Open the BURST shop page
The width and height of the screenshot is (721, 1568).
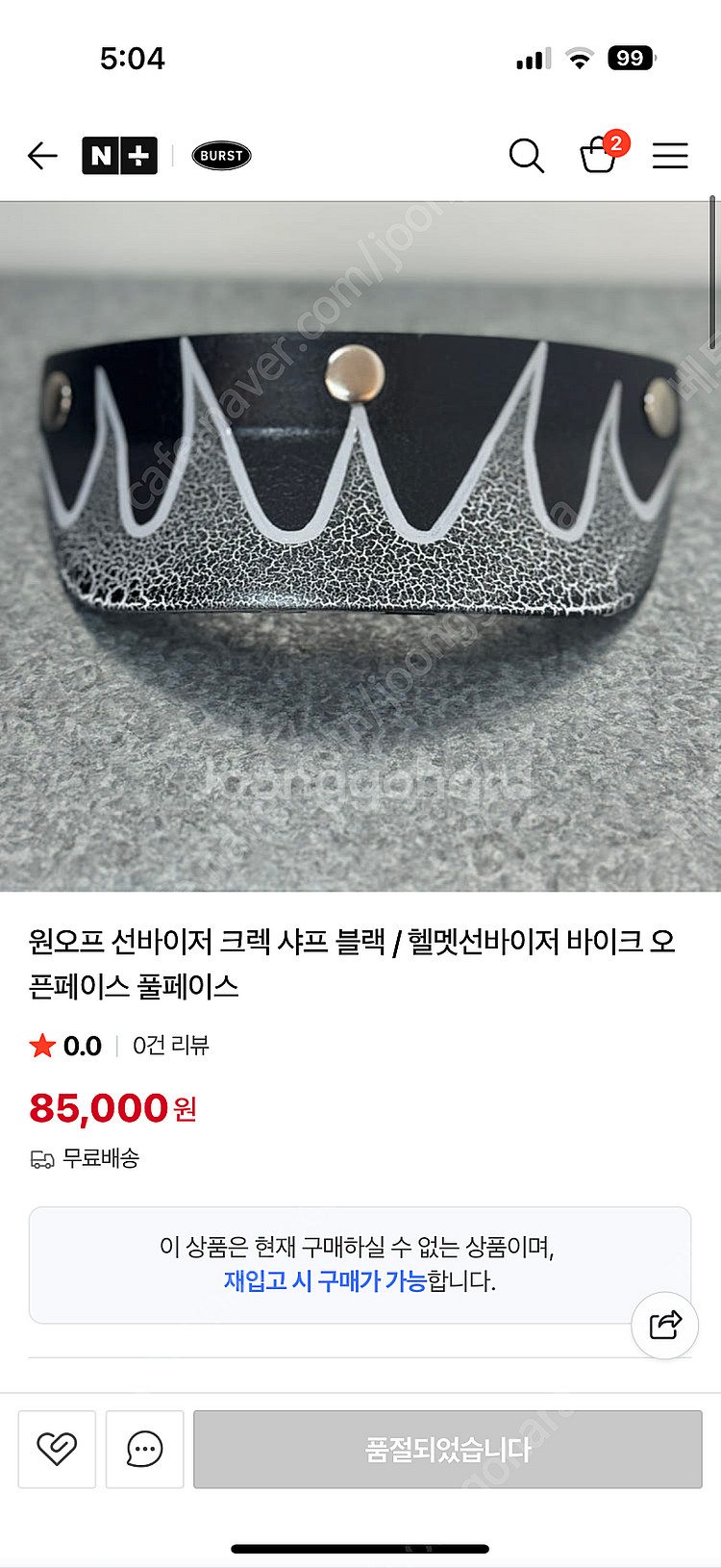(221, 156)
